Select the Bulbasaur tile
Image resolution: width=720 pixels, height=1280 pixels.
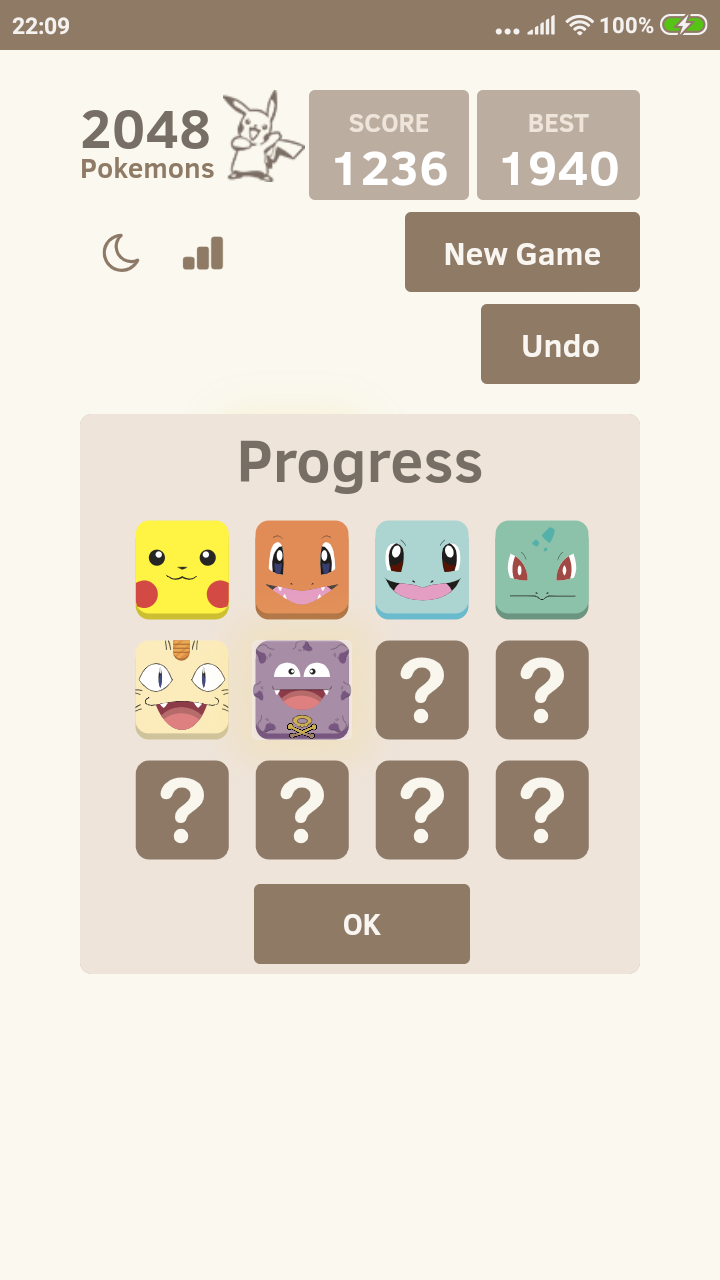pyautogui.click(x=541, y=569)
